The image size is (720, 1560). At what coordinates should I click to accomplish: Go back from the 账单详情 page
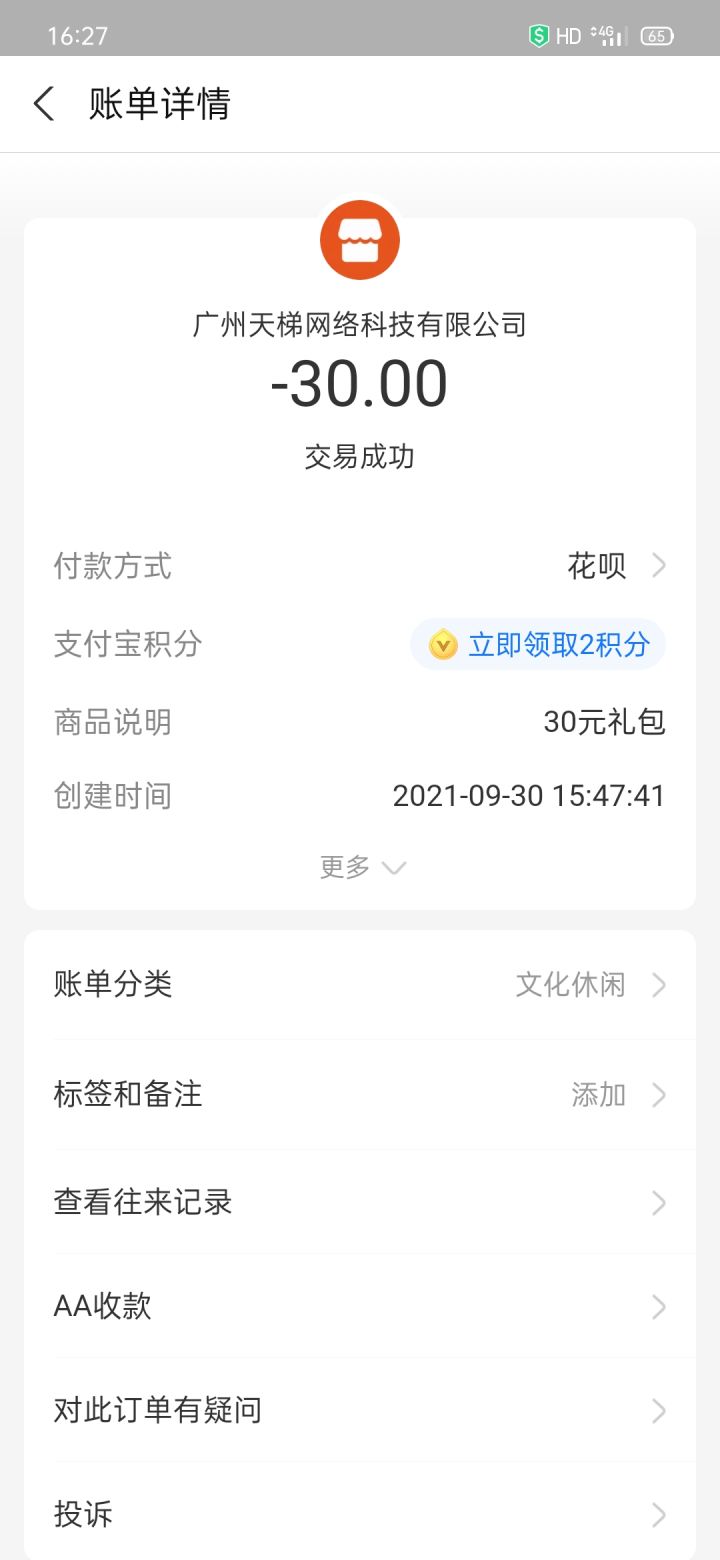click(44, 104)
